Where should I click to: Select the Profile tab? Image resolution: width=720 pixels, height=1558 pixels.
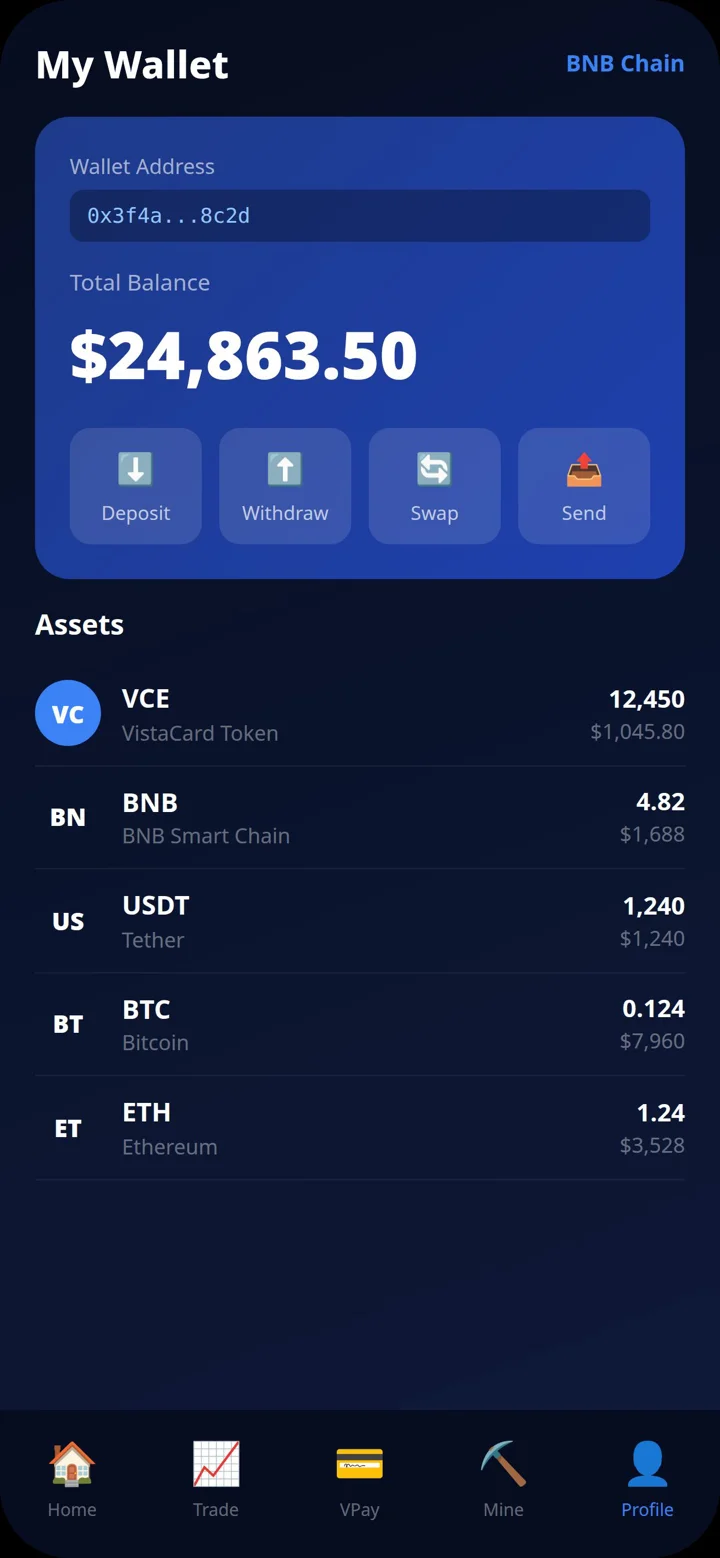[x=647, y=1480]
